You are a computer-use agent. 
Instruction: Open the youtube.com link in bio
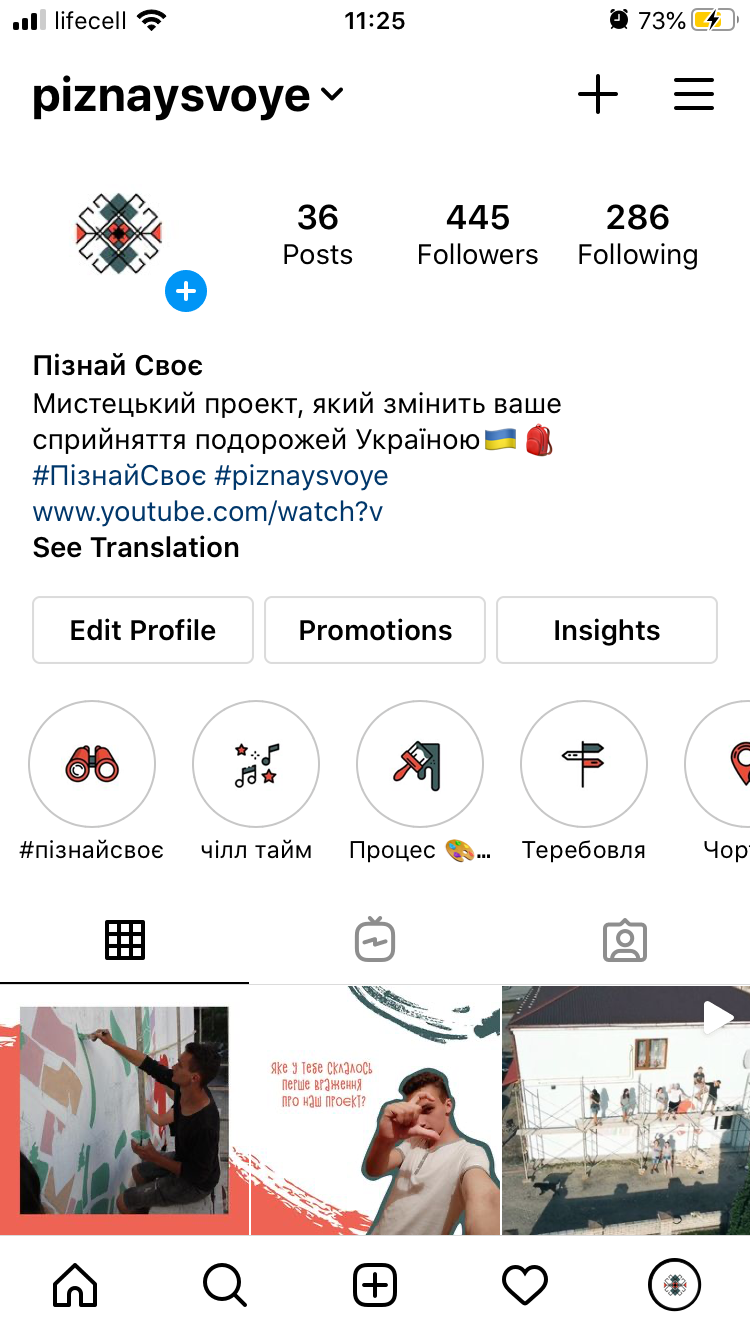click(208, 512)
